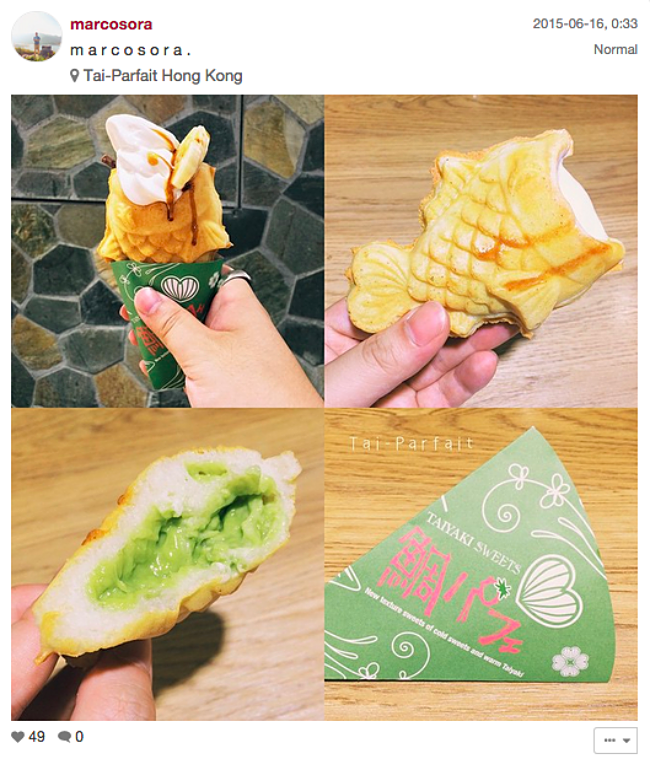Open the marcosora username link

111,24
